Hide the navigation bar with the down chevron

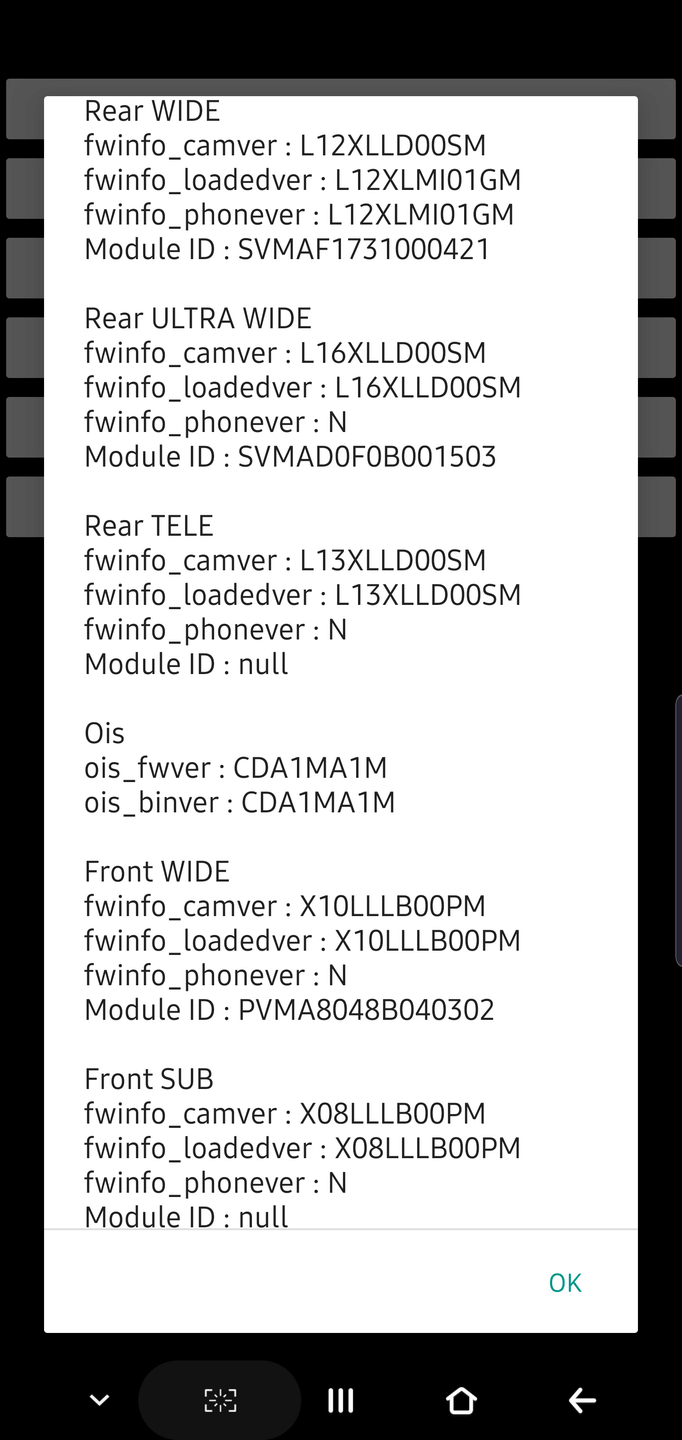99,1401
